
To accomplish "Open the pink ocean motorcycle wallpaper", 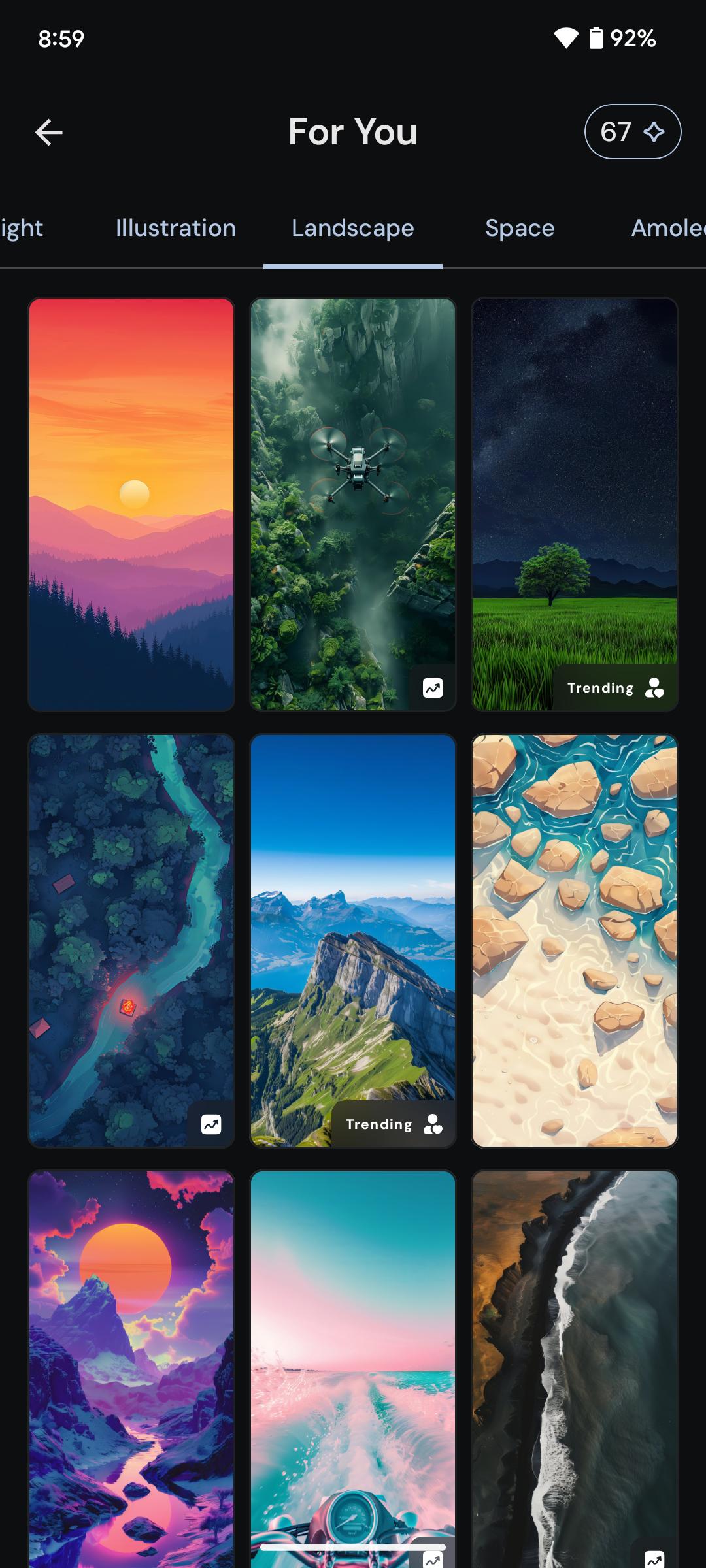I will coord(353,1369).
